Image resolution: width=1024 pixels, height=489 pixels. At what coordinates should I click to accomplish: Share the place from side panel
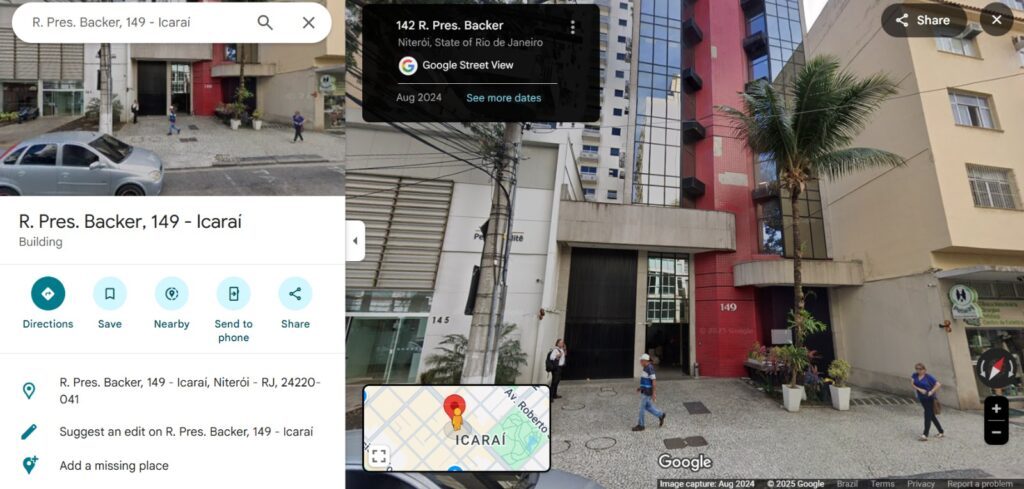pyautogui.click(x=295, y=294)
